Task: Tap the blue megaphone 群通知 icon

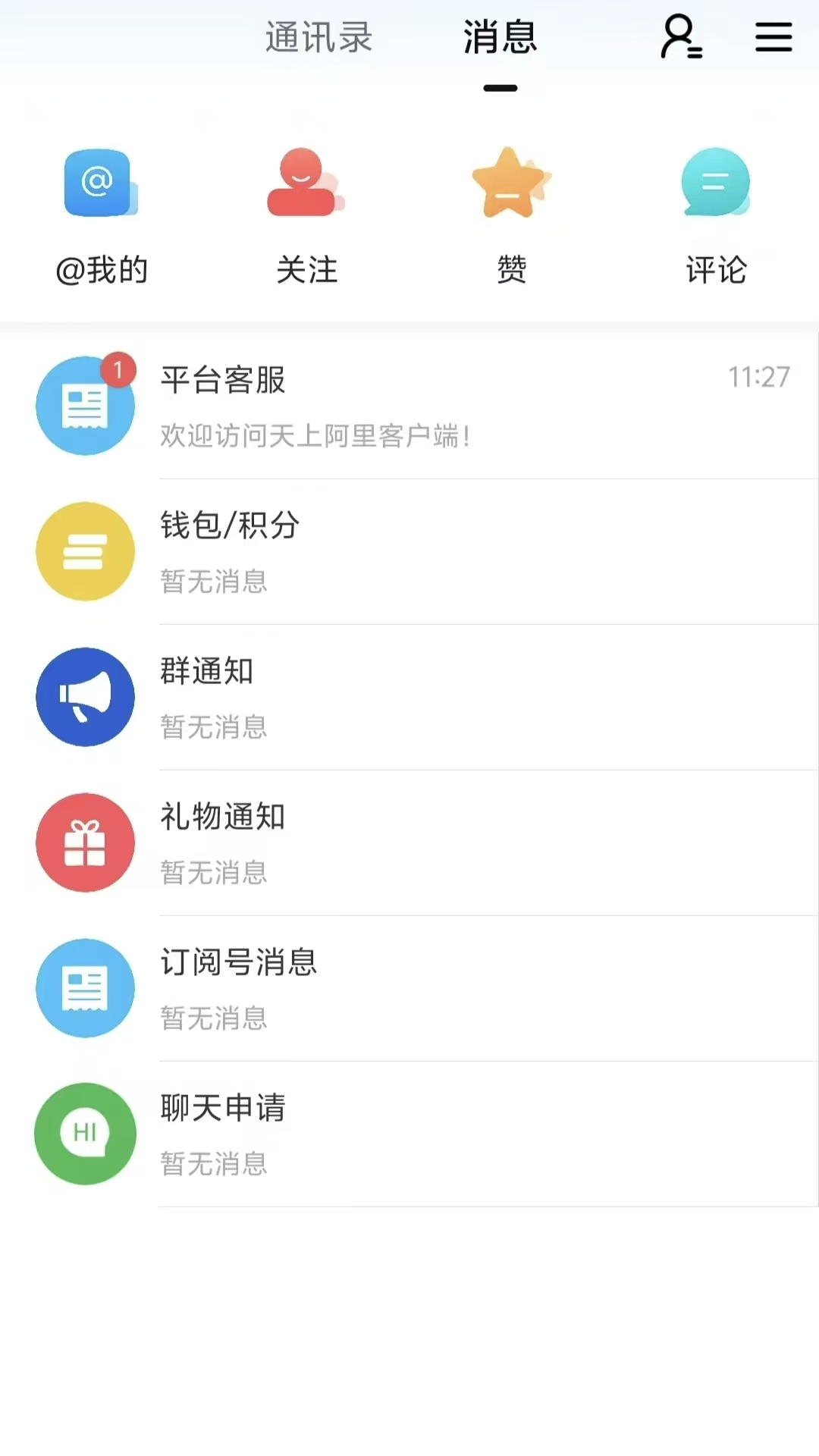Action: (85, 697)
